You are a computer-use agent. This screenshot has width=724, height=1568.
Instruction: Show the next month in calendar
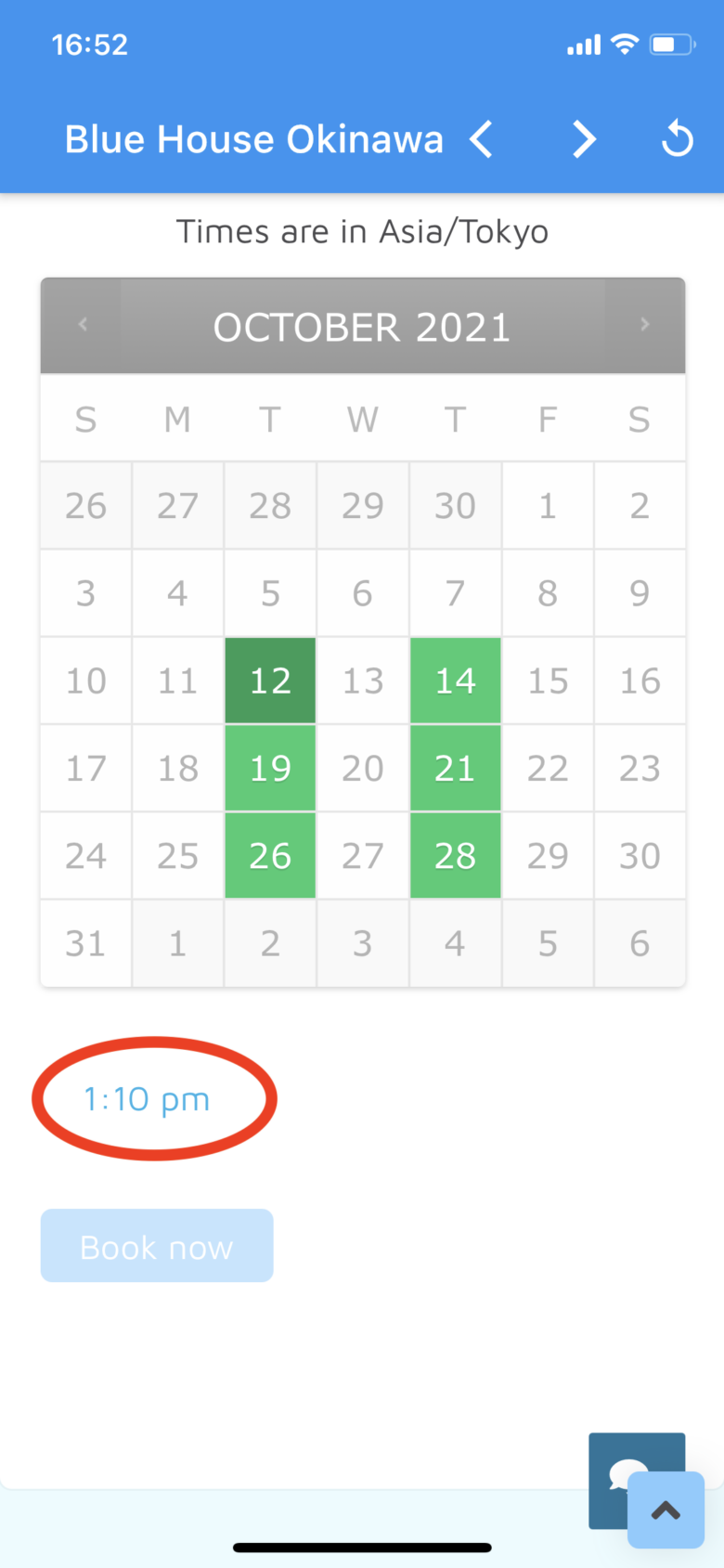[645, 325]
